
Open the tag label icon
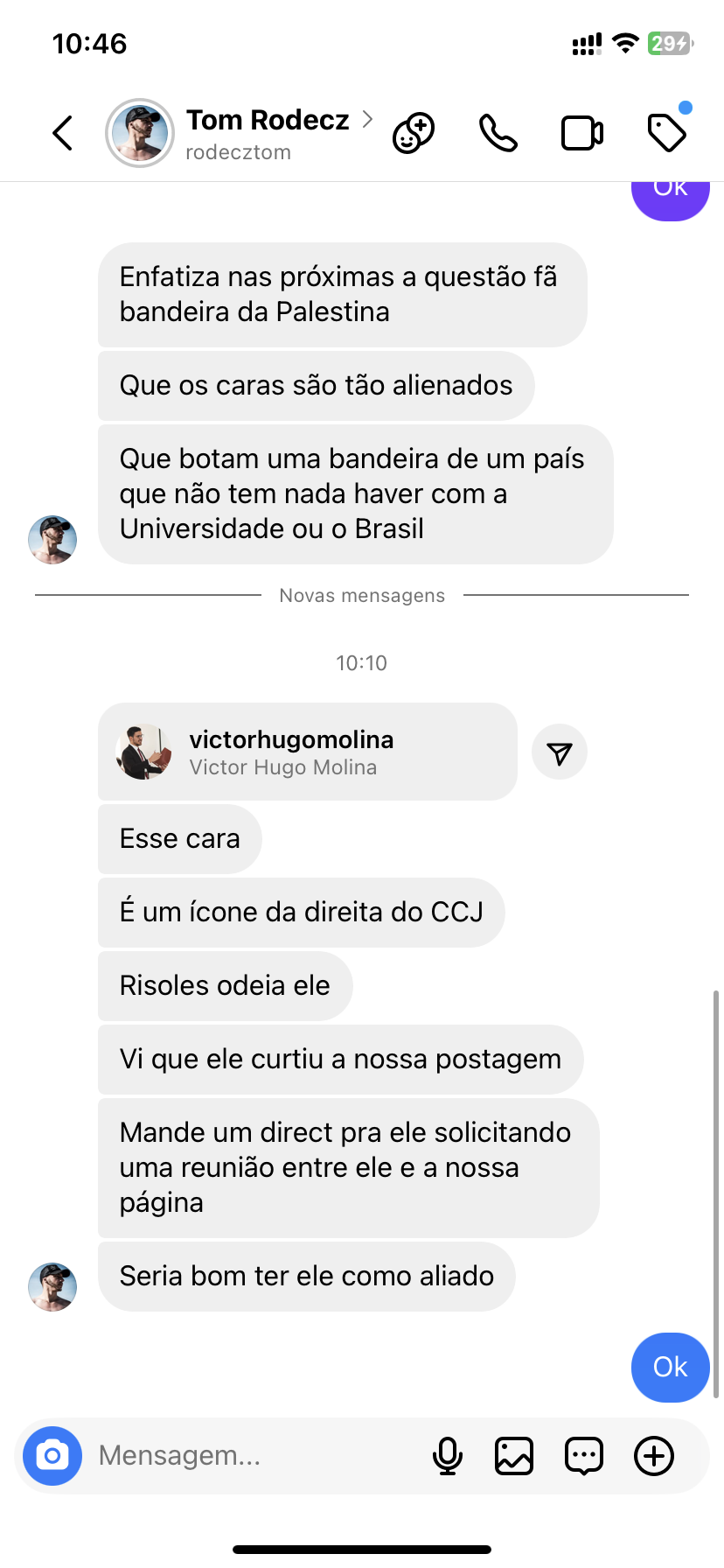coord(667,133)
